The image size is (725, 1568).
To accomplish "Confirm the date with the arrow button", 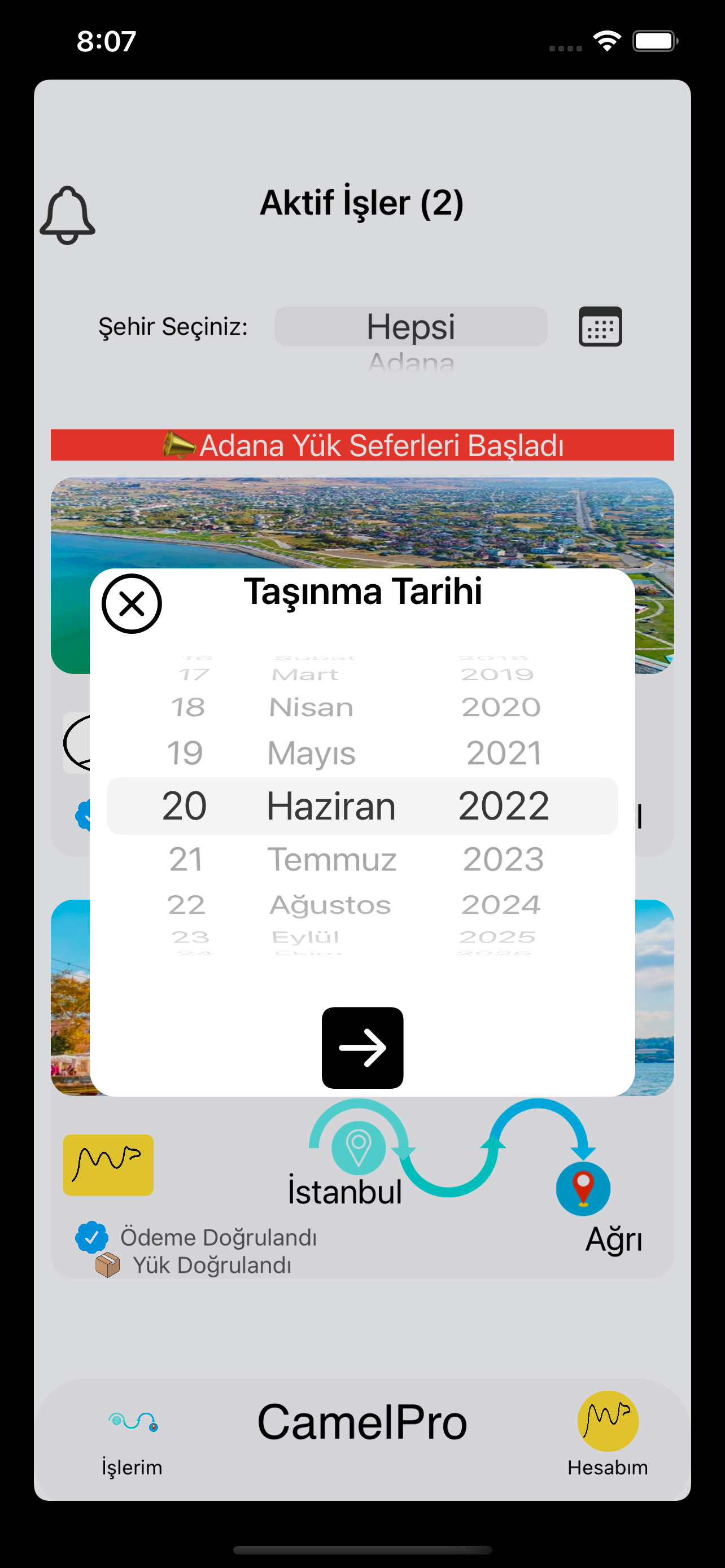I will coord(362,1047).
